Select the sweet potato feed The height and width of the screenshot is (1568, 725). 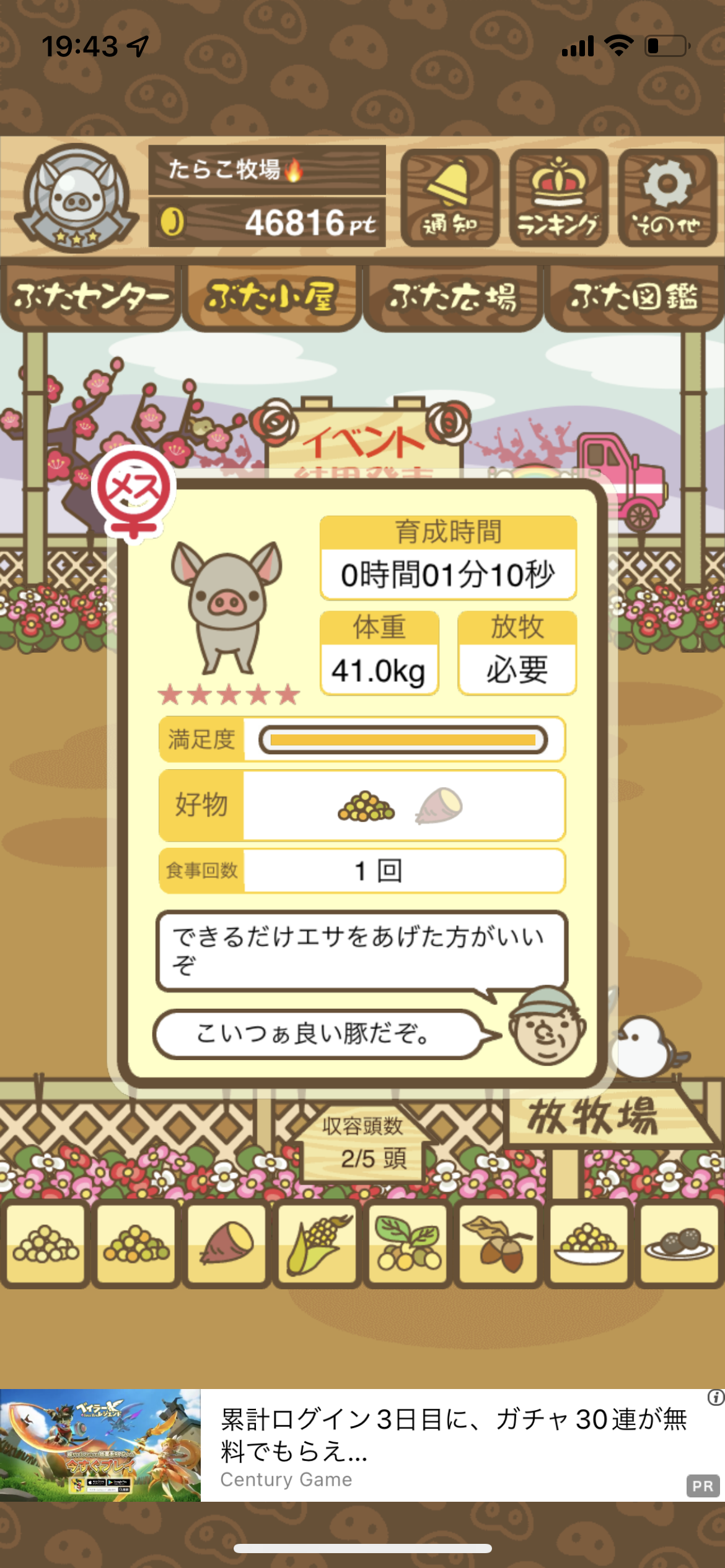227,1245
